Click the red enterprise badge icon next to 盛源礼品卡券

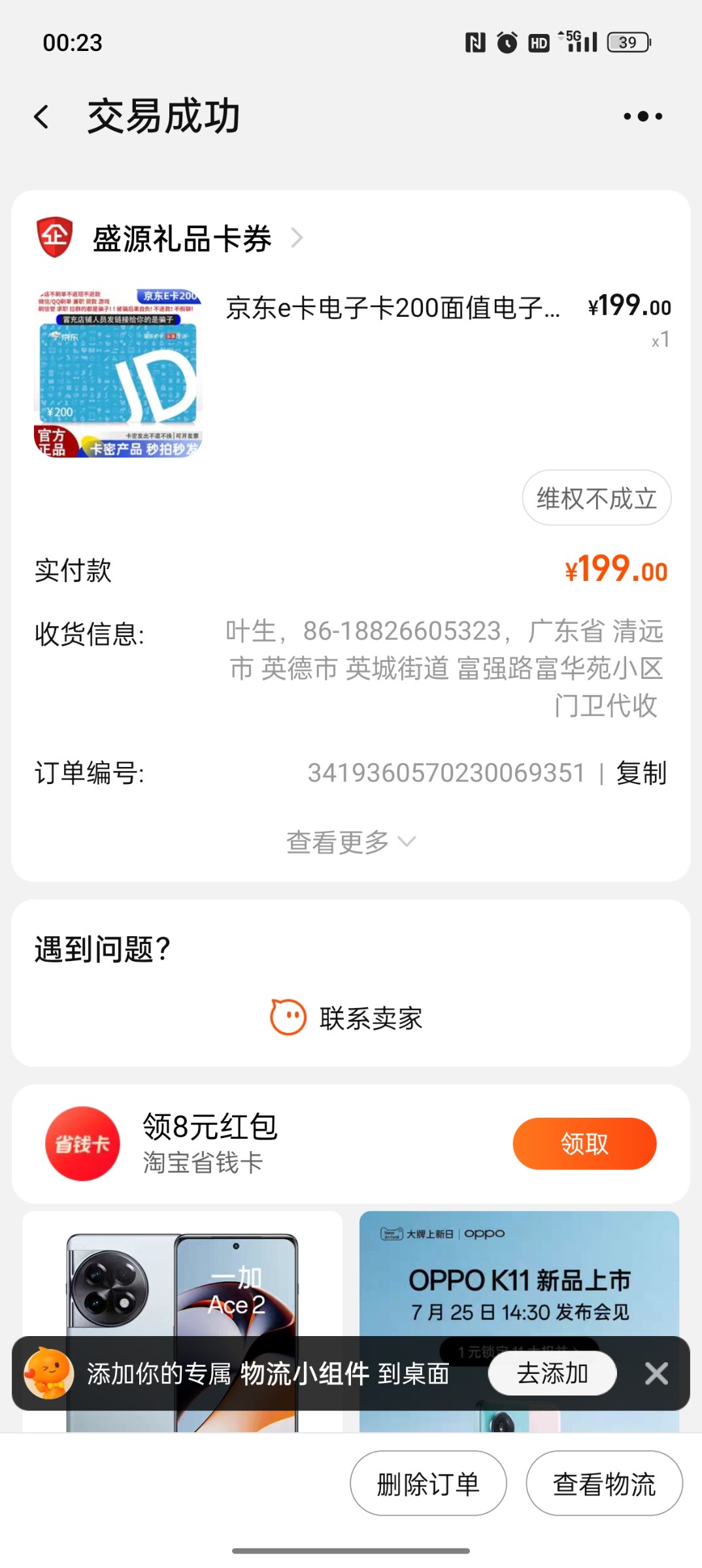pos(55,238)
